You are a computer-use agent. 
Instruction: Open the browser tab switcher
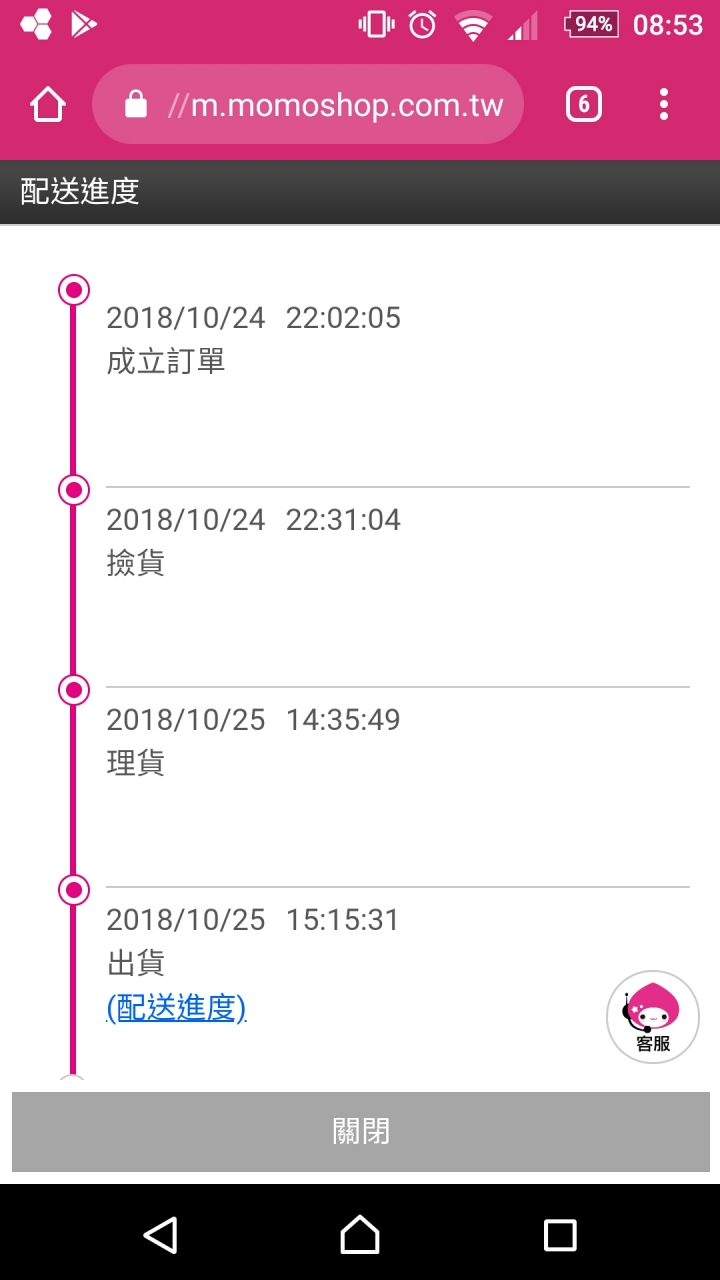[584, 104]
